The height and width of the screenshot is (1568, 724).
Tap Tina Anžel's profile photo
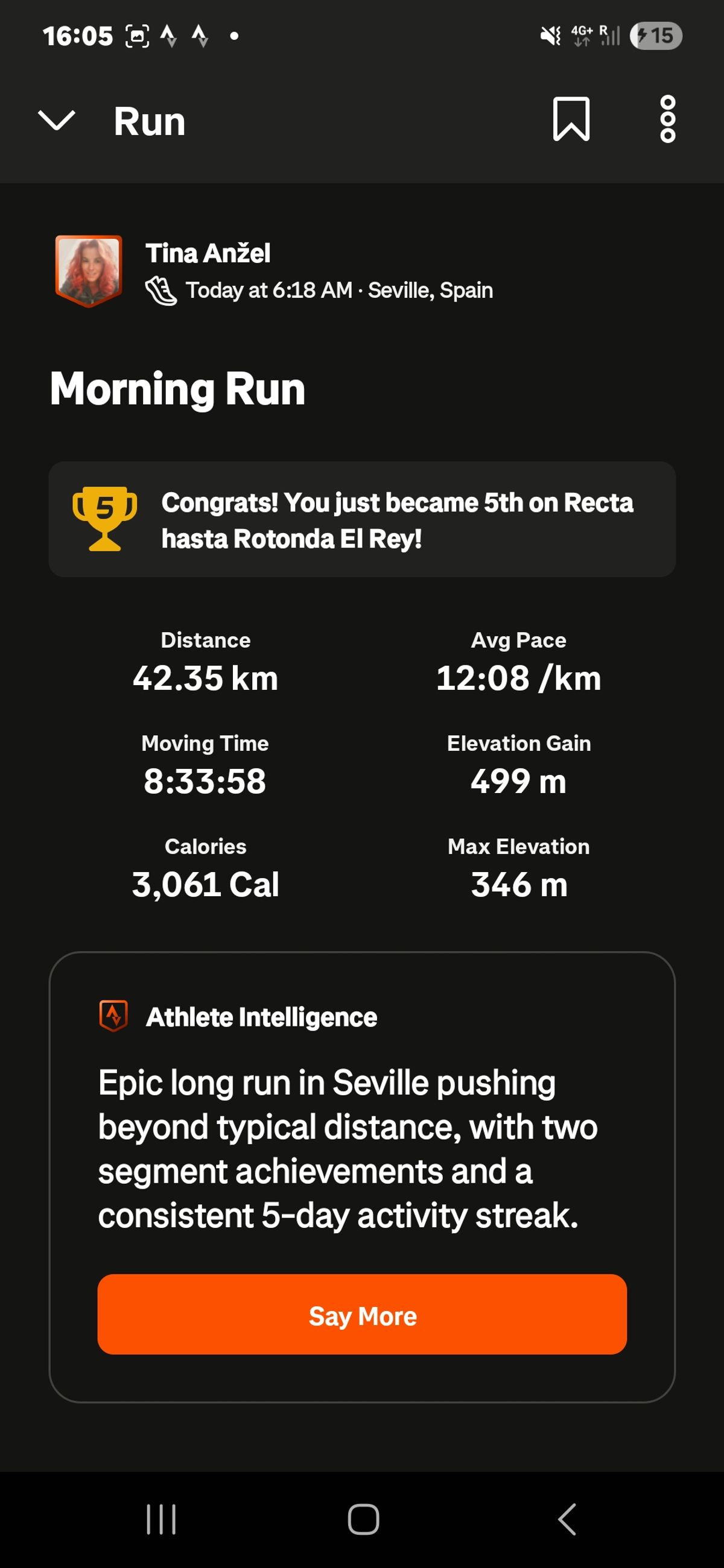88,270
